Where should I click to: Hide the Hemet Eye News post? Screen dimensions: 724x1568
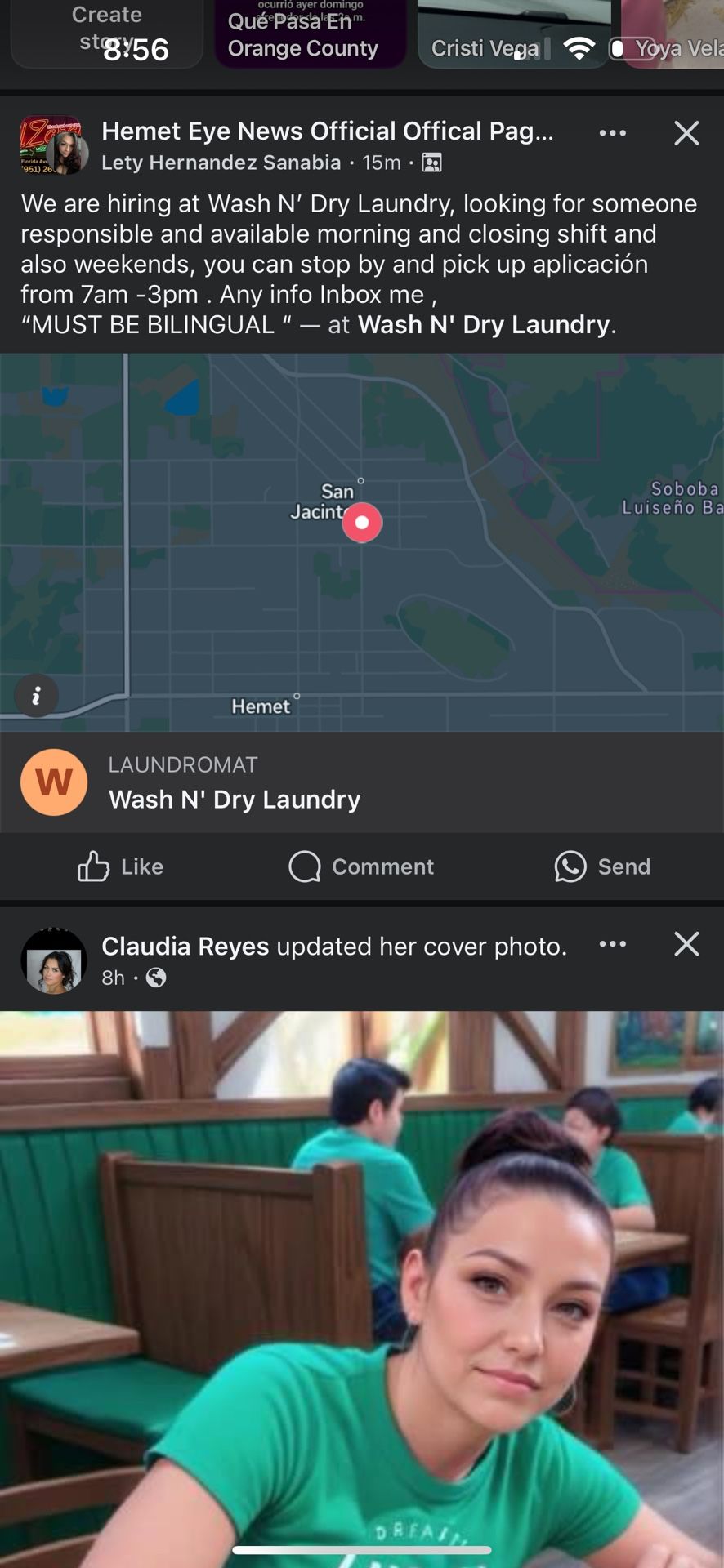tap(686, 133)
